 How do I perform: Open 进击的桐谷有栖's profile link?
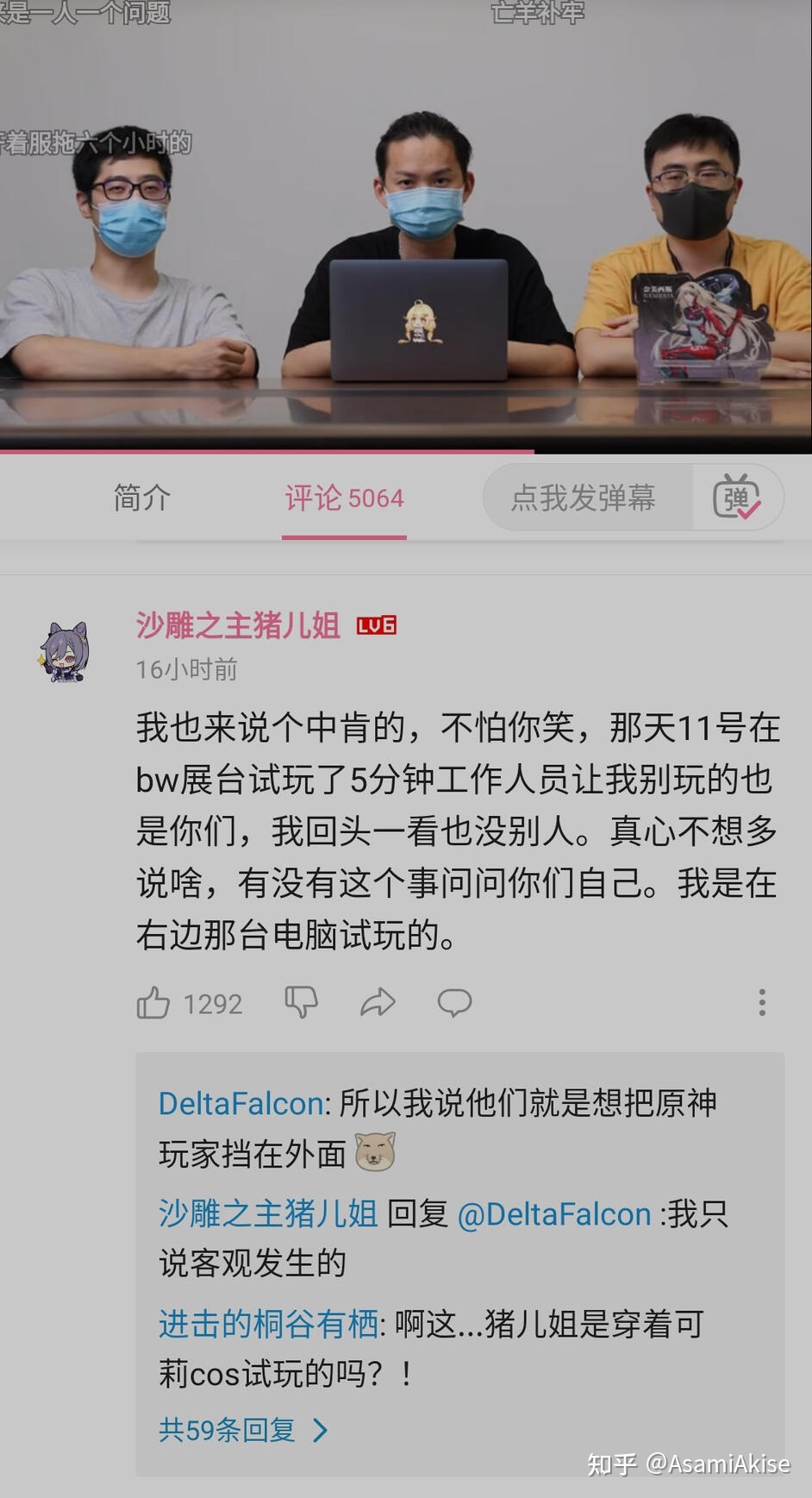(268, 1323)
